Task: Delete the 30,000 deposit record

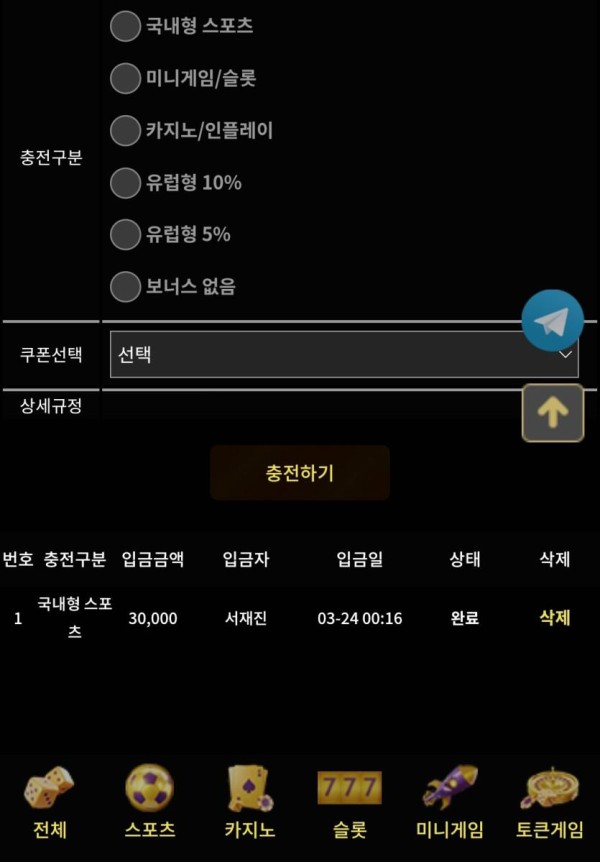Action: [x=554, y=618]
